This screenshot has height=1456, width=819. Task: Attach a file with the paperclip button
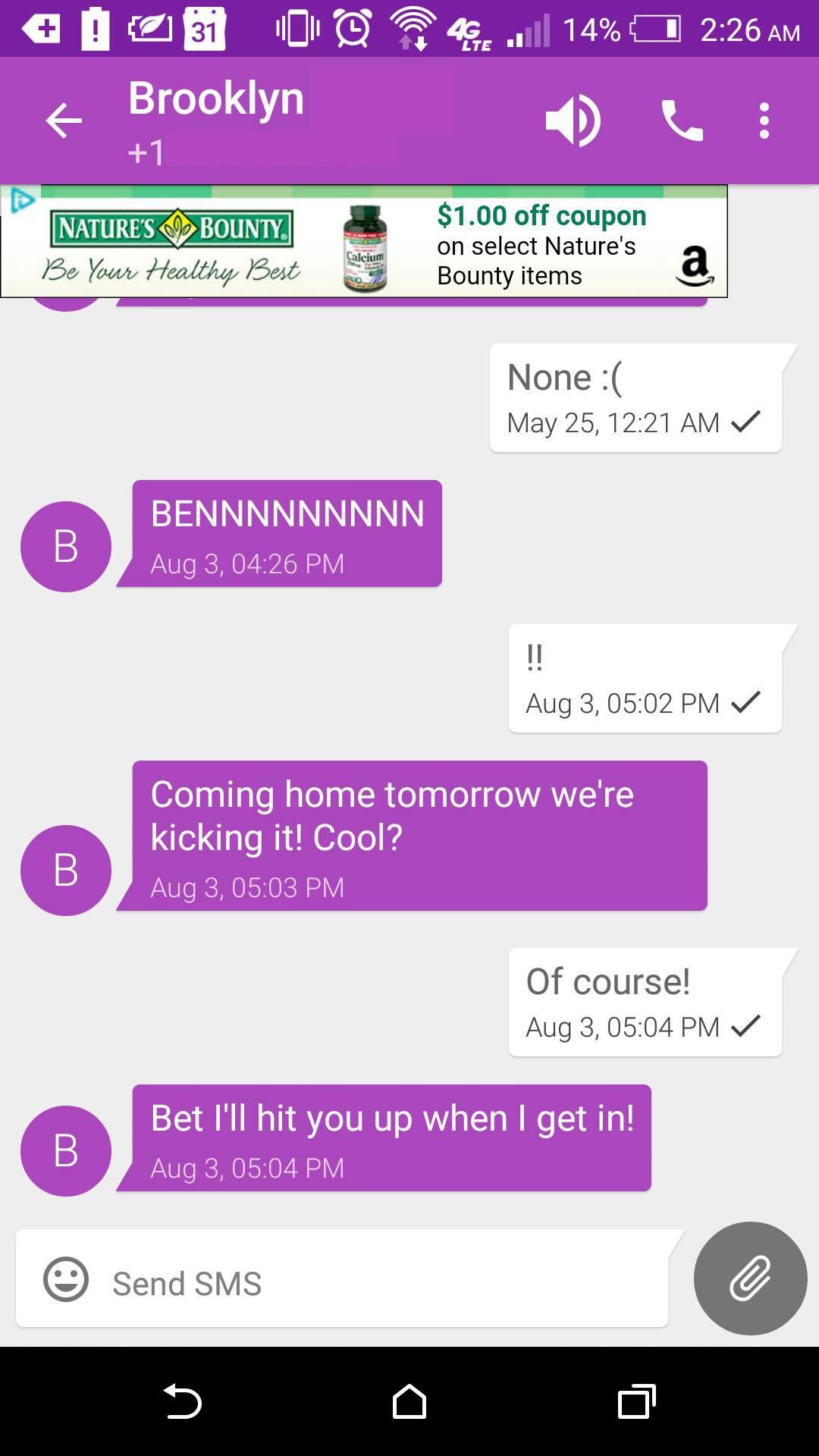(750, 1279)
